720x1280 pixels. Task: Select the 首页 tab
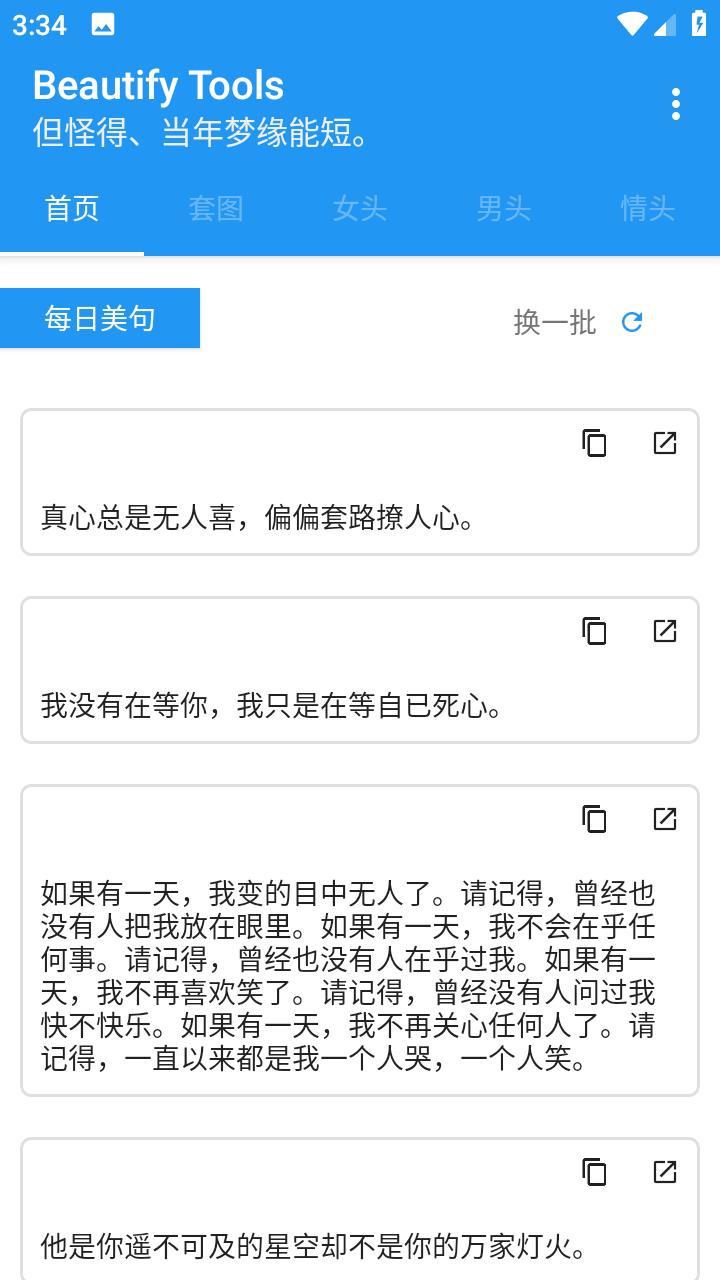click(71, 210)
